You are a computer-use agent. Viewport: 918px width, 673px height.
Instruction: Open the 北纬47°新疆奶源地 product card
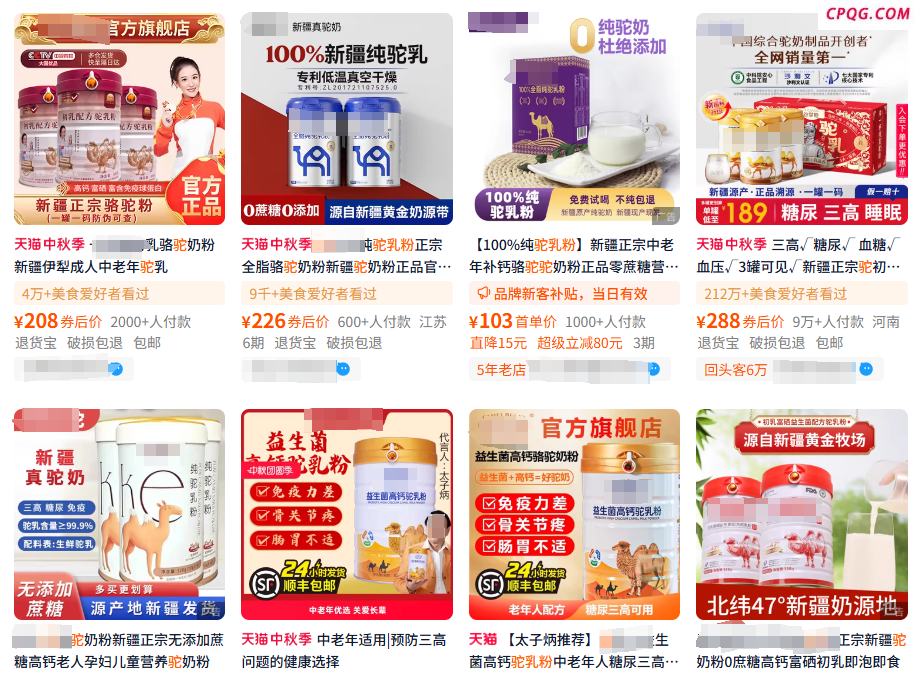pyautogui.click(x=801, y=514)
